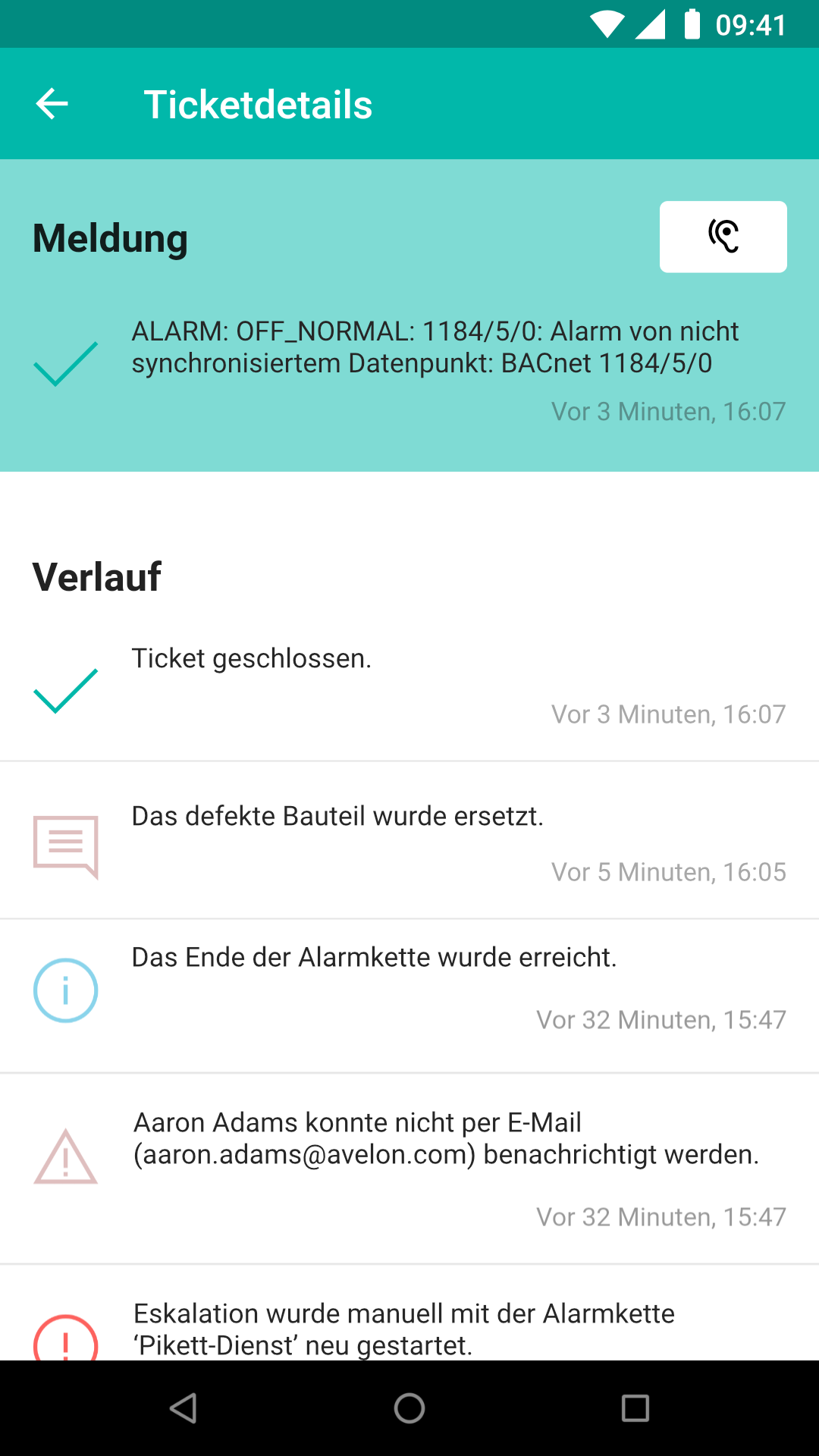Tap the ear icon button beside Meldung
Viewport: 819px width, 1456px height.
click(x=723, y=237)
